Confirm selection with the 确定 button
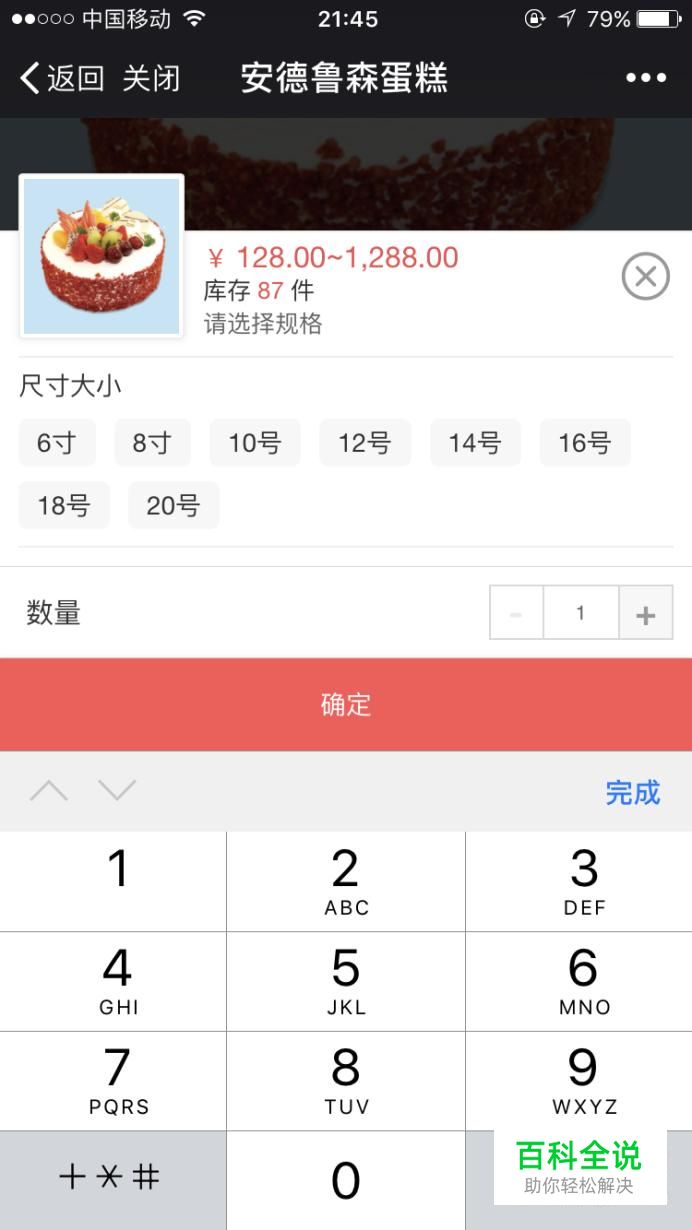 point(346,704)
